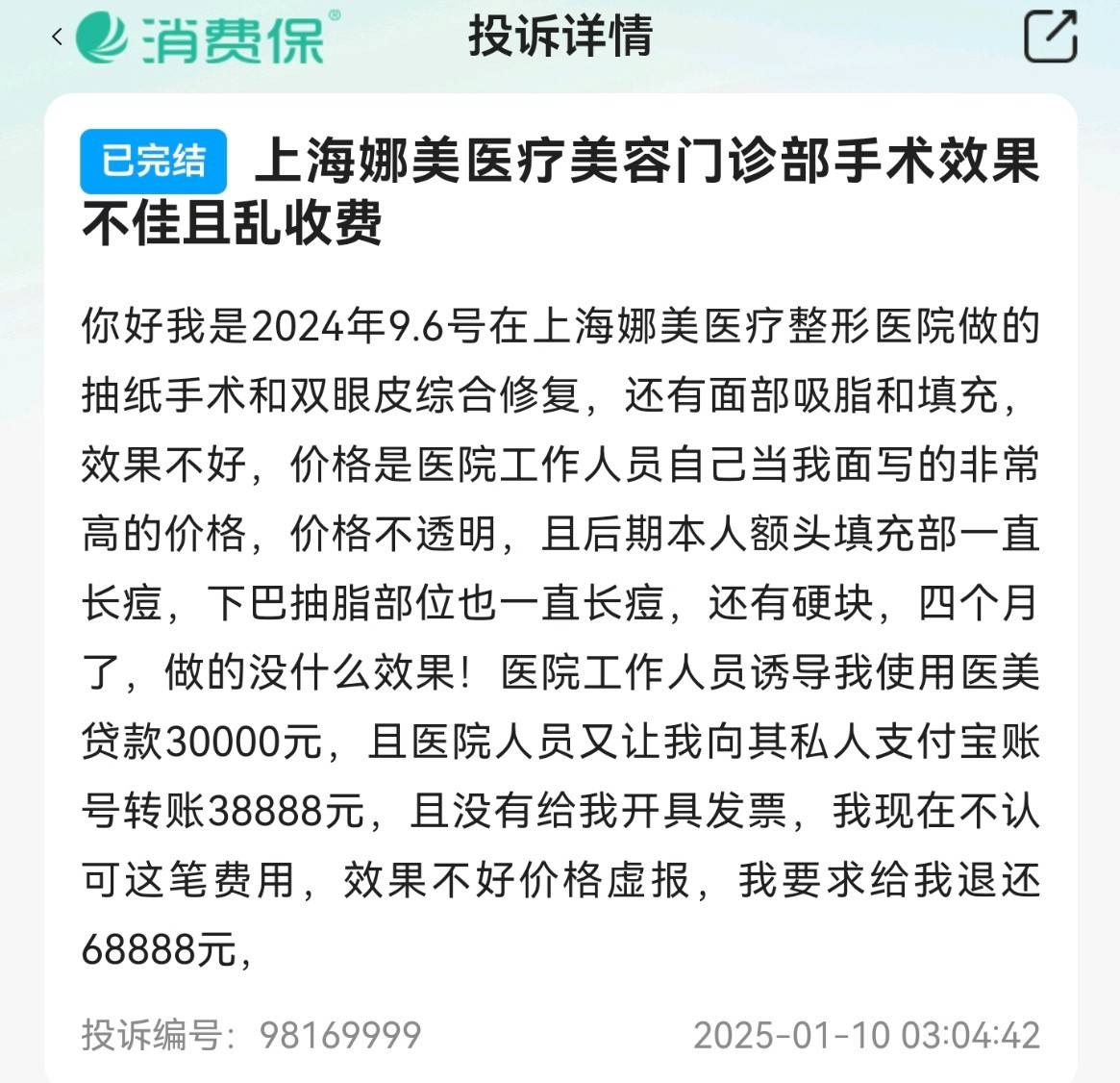This screenshot has width=1120, height=1083.
Task: Share this complaint detail page
Action: 1050,37
